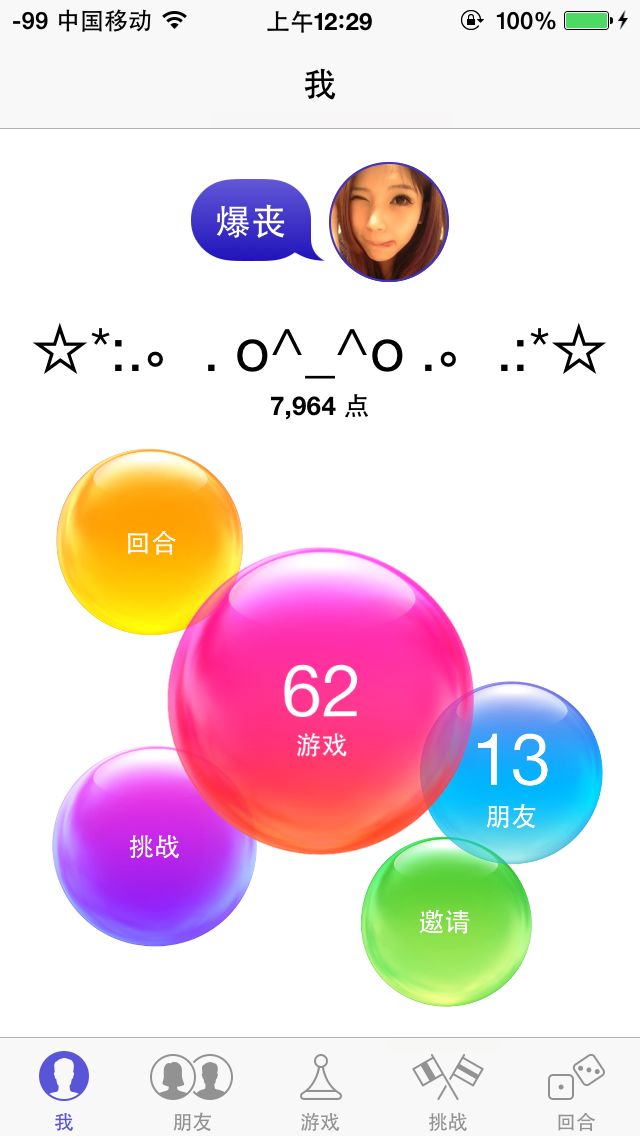Open the 挑战 purple bubble

click(154, 845)
